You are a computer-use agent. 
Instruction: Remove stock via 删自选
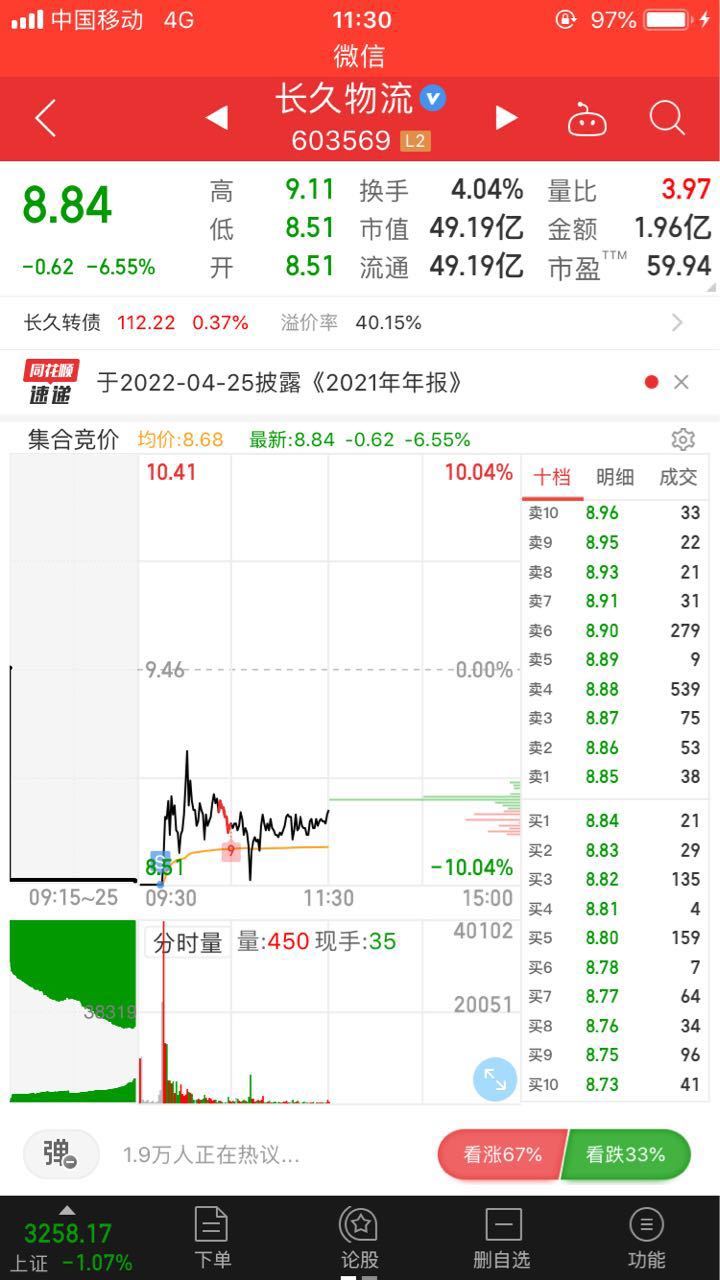coord(503,1238)
